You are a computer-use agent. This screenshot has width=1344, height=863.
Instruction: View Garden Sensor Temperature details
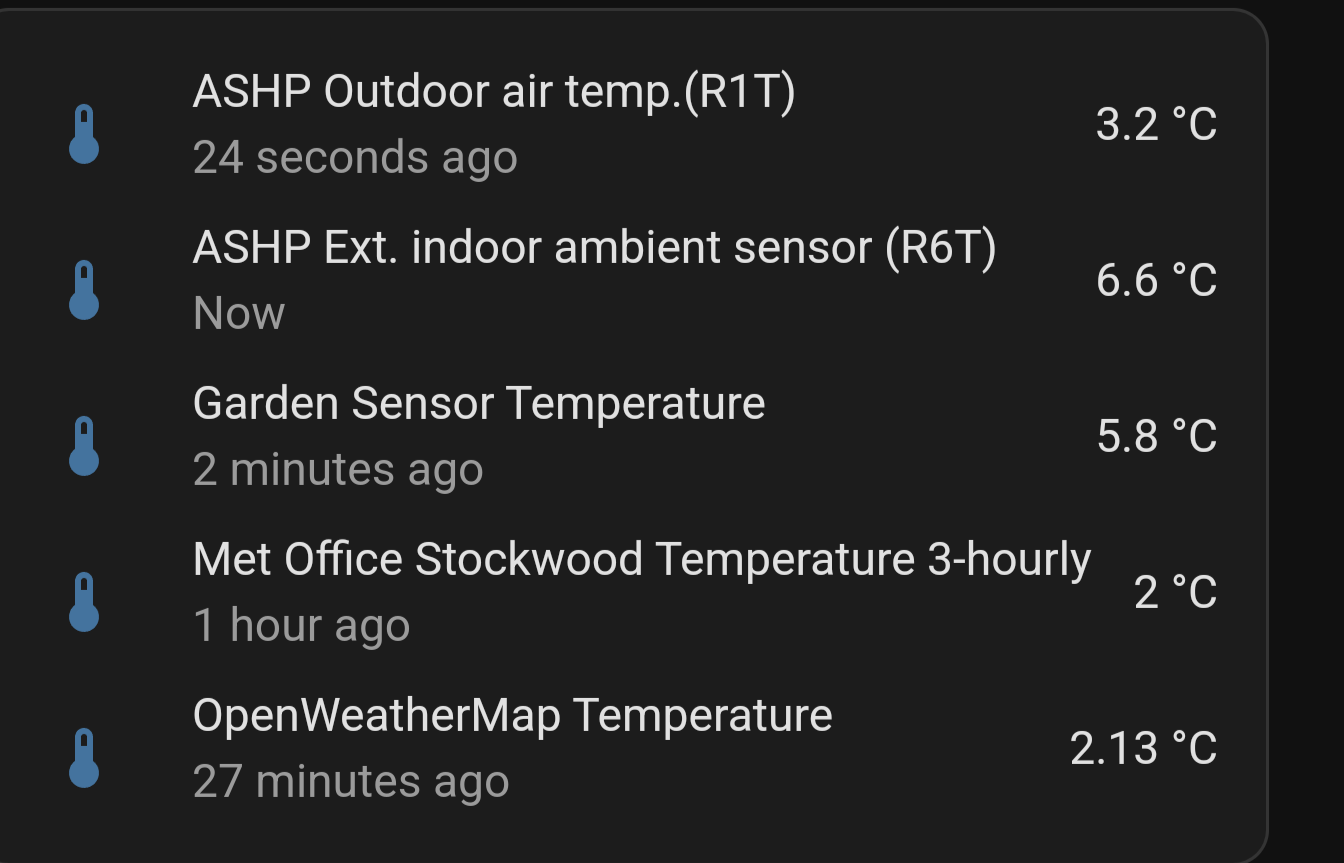click(x=478, y=405)
